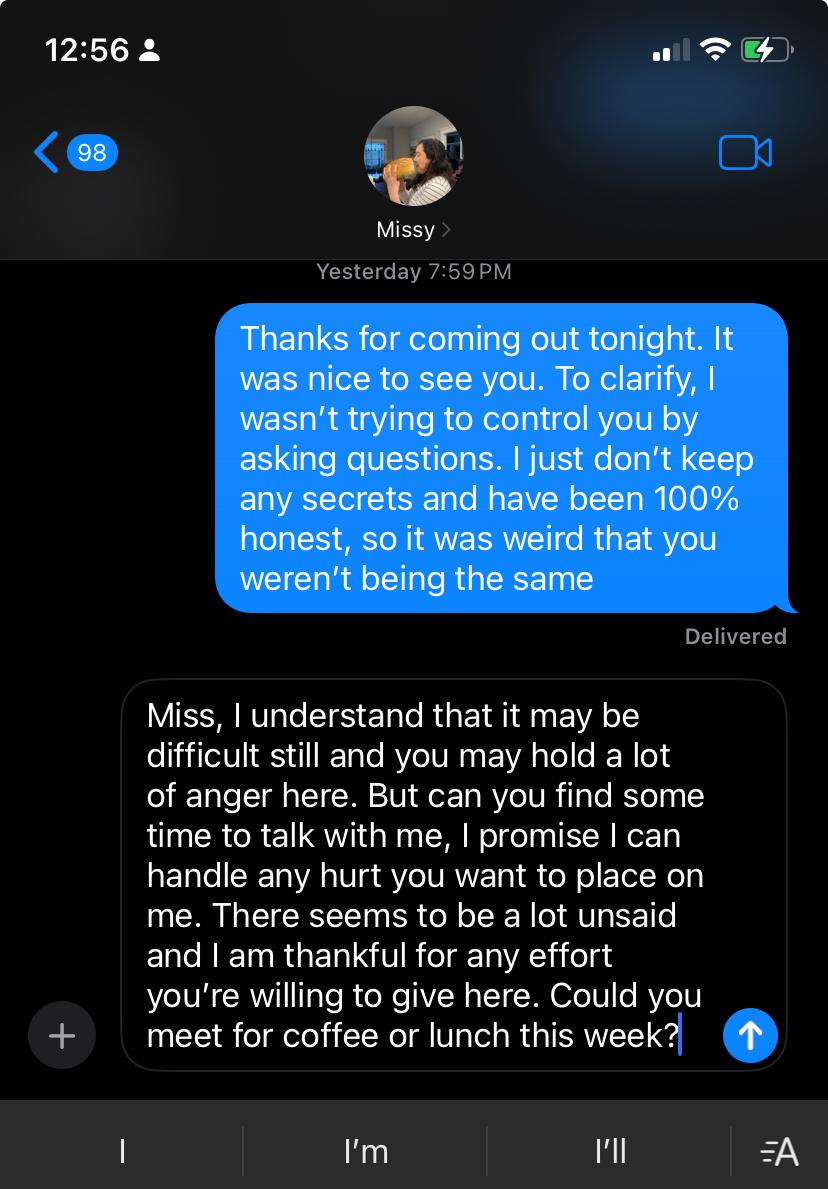Choose the "I'm" predictive suggestion
828x1189 pixels.
pyautogui.click(x=365, y=1152)
